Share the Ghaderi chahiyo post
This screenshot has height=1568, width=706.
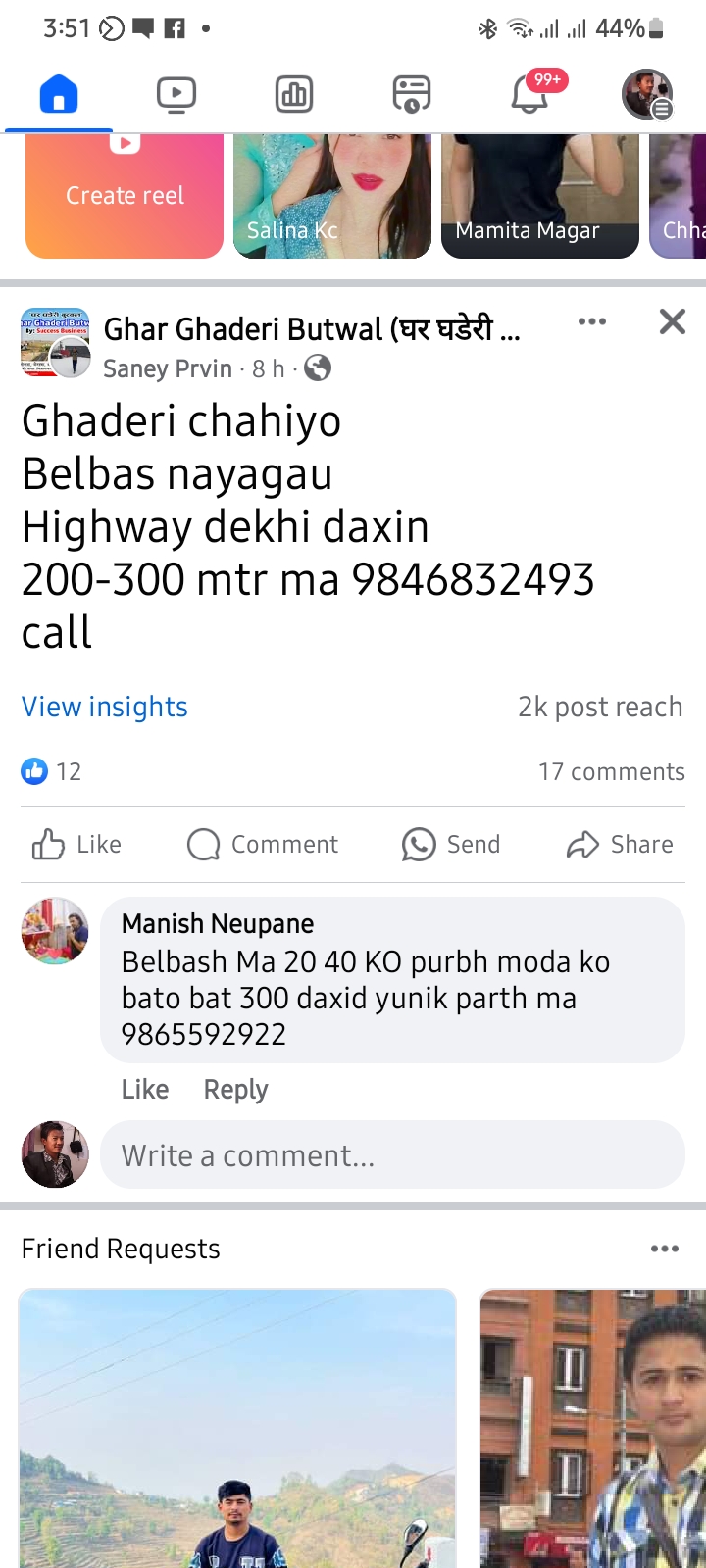click(620, 844)
